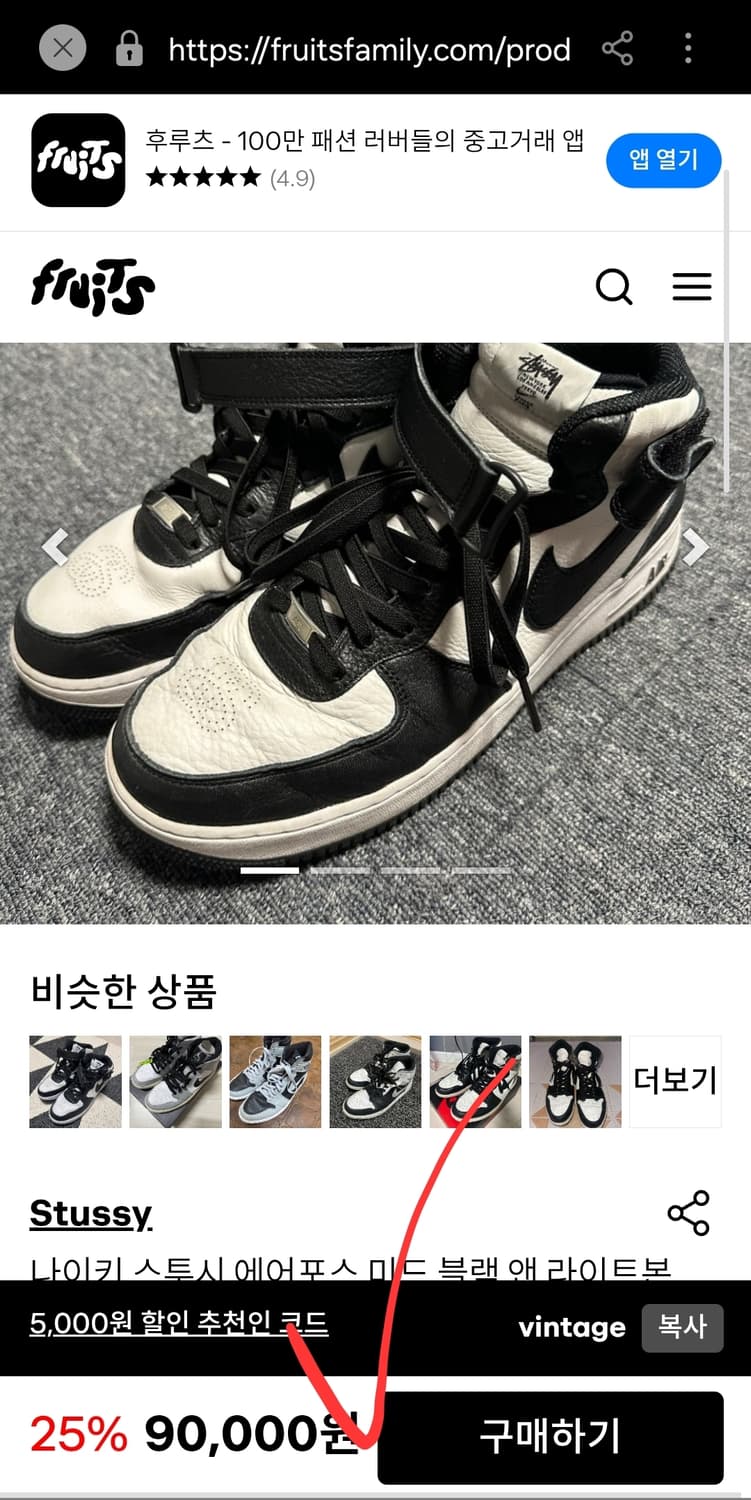
Task: Click the fruits app icon in the banner
Action: (x=77, y=160)
